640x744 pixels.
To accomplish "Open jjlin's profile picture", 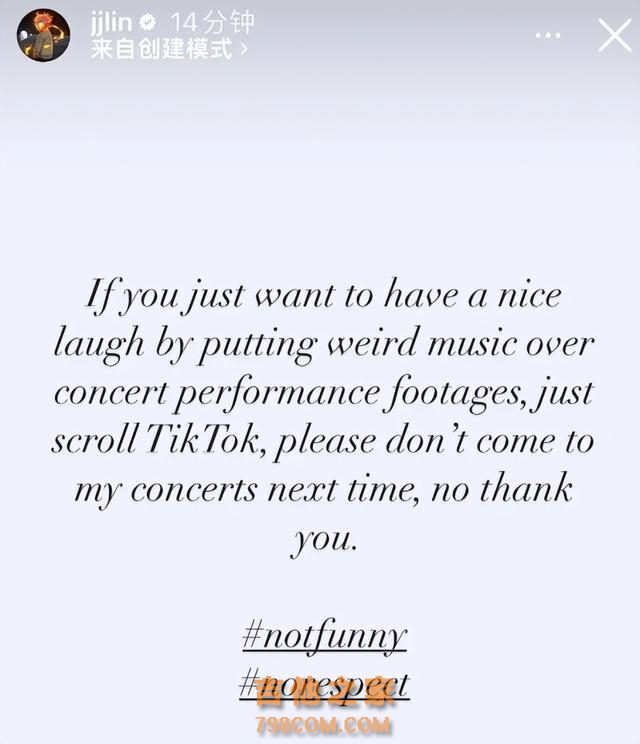I will point(43,36).
